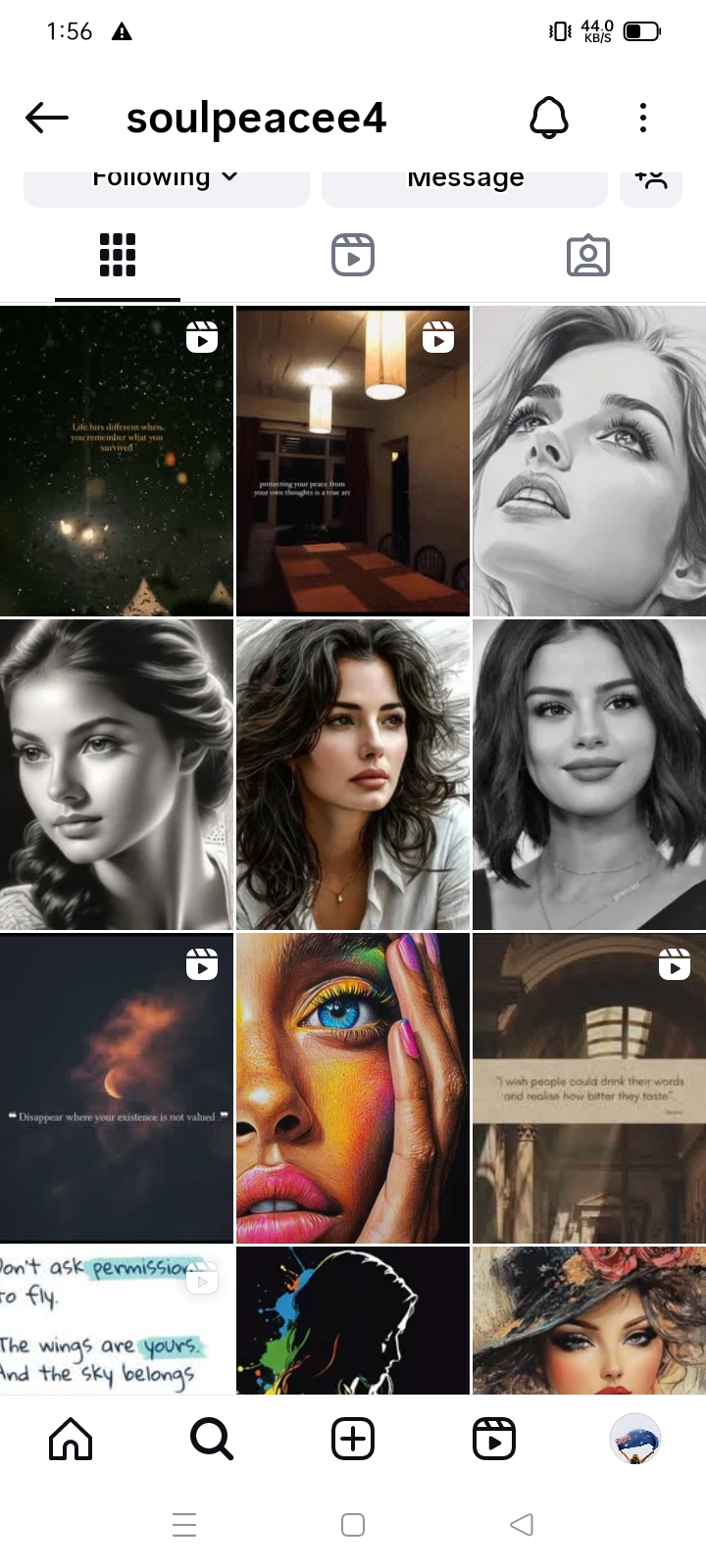706x1568 pixels.
Task: Expand the Following dropdown button
Action: (x=166, y=183)
